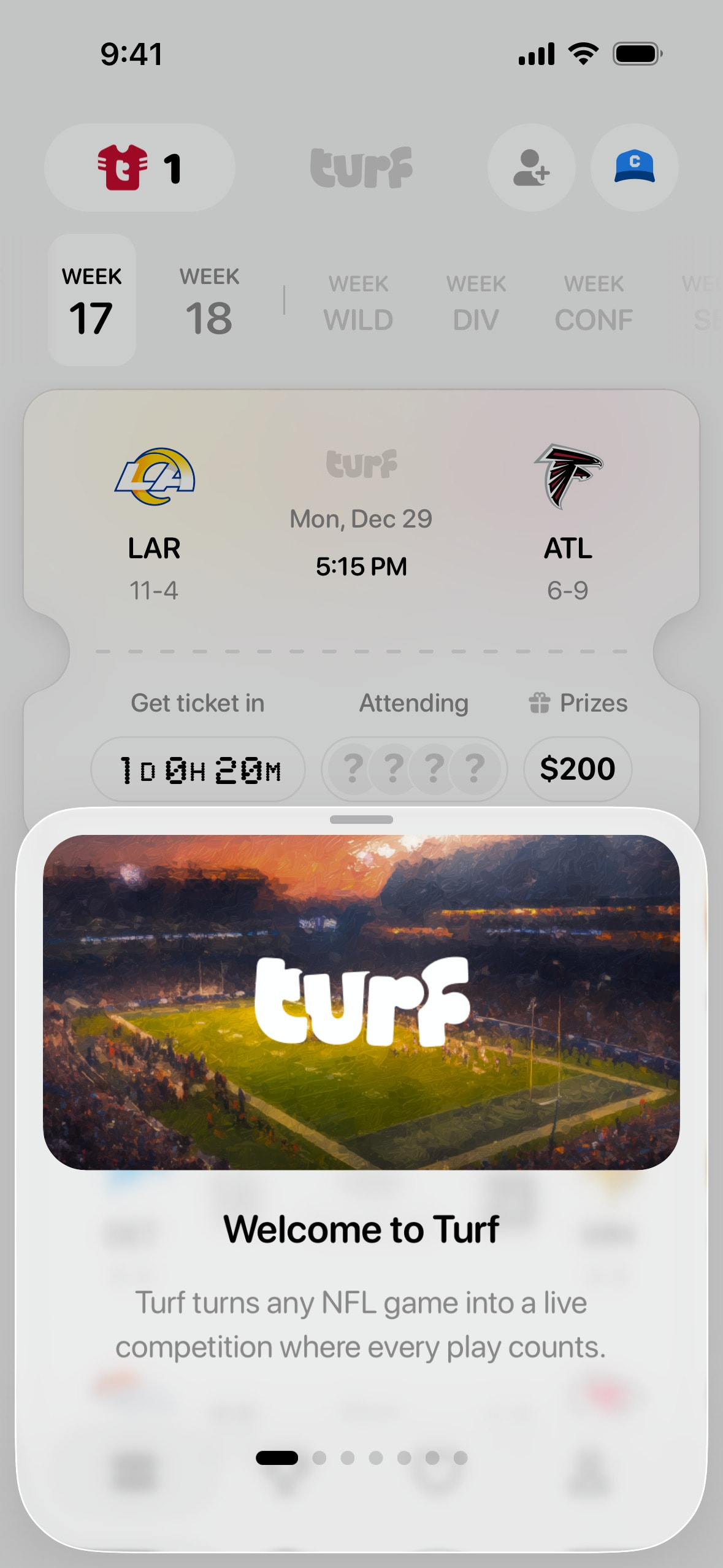Image resolution: width=723 pixels, height=1568 pixels.
Task: Tap the $200 prizes pill
Action: pyautogui.click(x=578, y=769)
